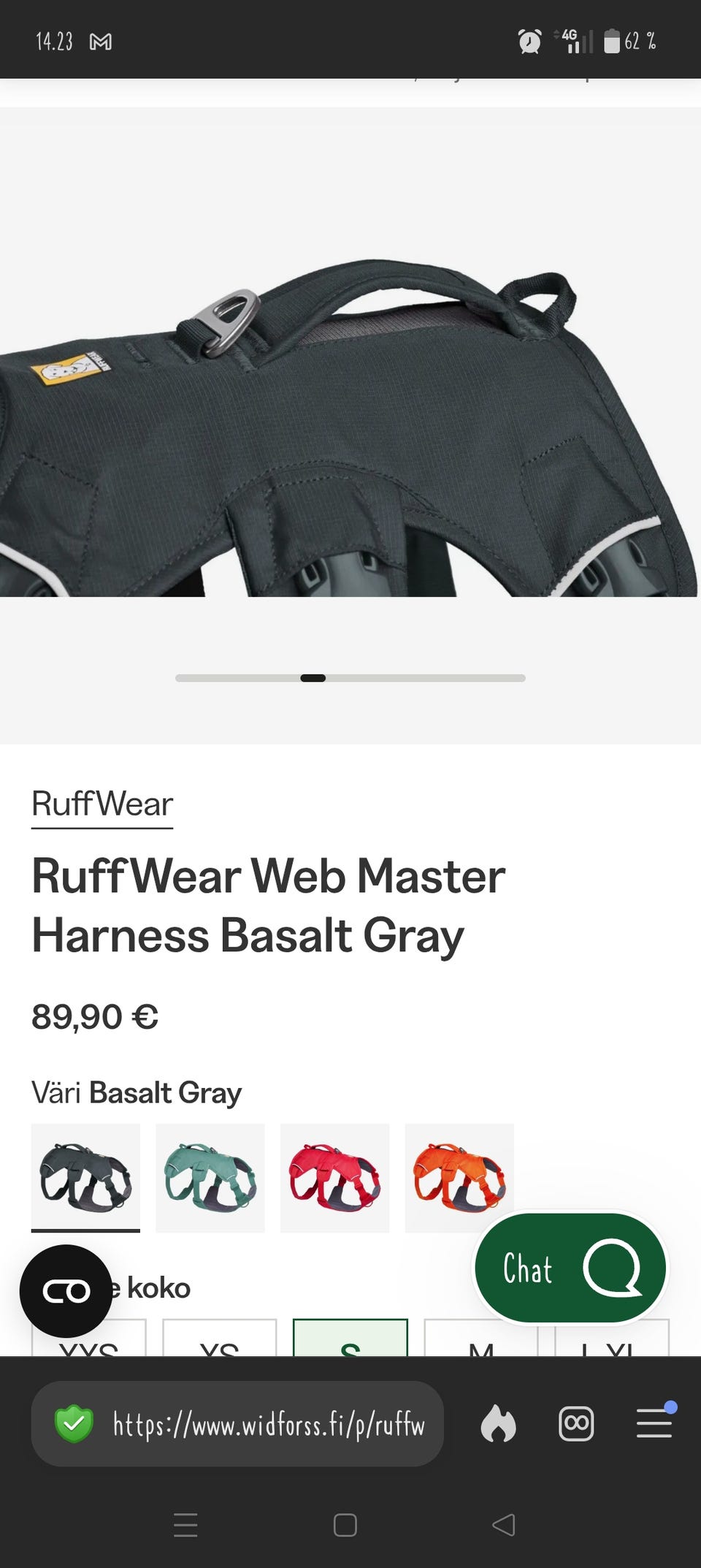Select the Basalt Gray color swatch
Image resolution: width=701 pixels, height=1568 pixels.
pos(85,1178)
